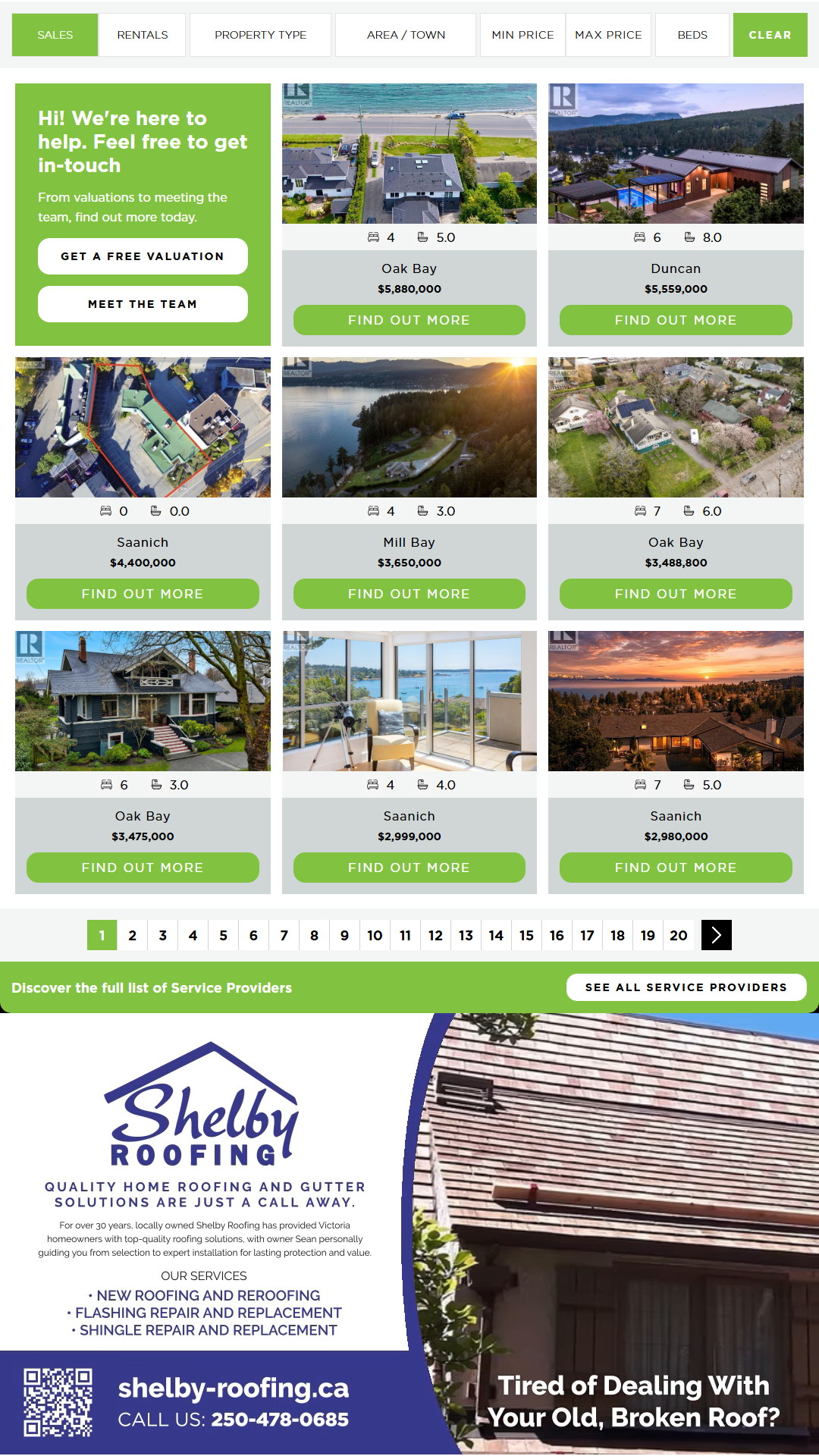Image resolution: width=819 pixels, height=1456 pixels.
Task: Find out more about $5,880,000 Oak Bay listing
Action: tap(409, 320)
